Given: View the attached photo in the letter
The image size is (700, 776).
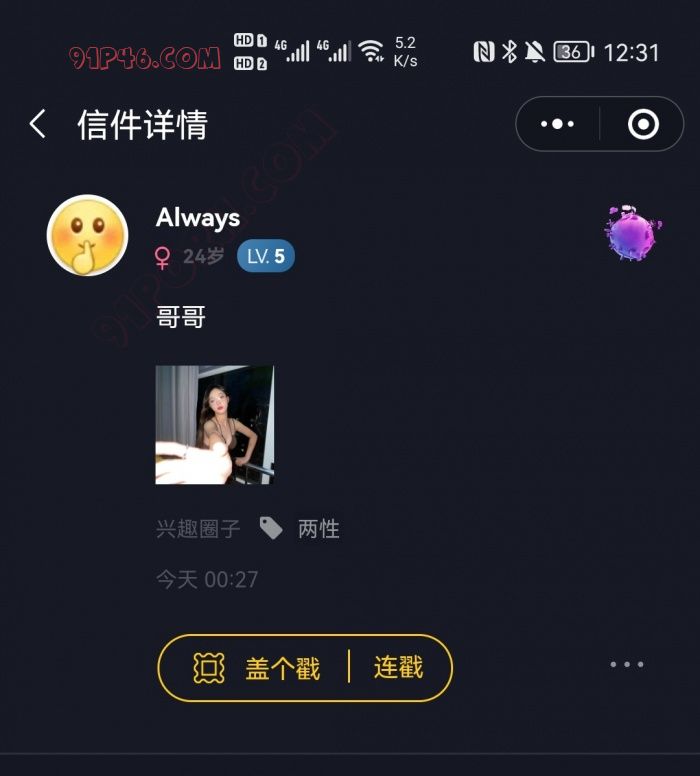Looking at the screenshot, I should pyautogui.click(x=215, y=425).
